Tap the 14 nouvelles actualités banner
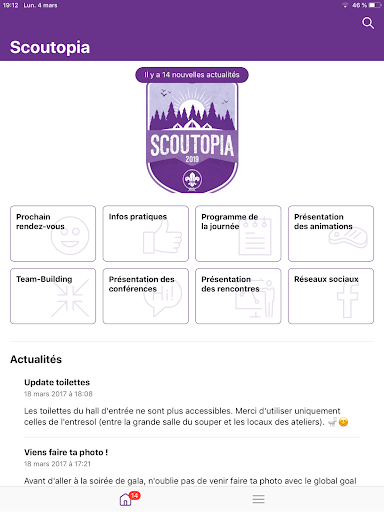 (192, 75)
